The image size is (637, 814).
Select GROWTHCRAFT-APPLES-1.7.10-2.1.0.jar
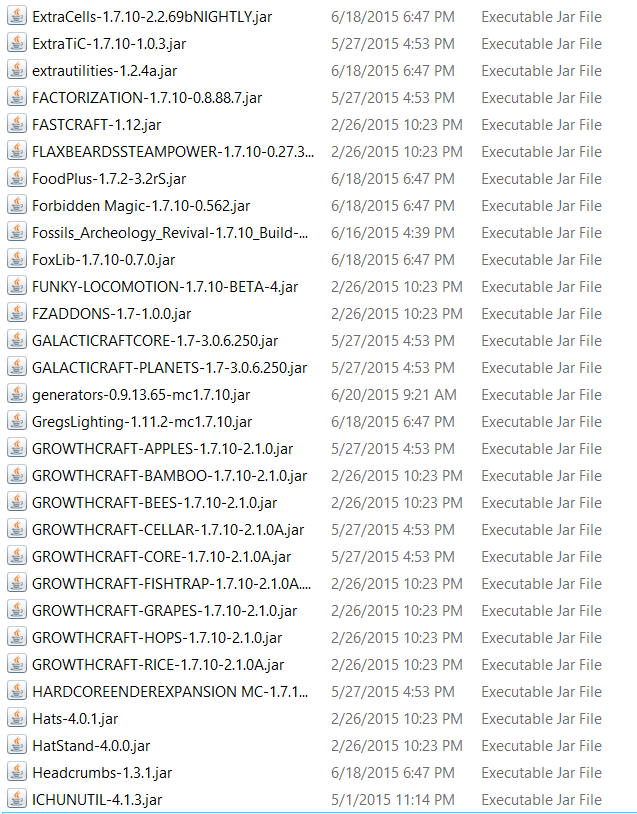point(162,448)
